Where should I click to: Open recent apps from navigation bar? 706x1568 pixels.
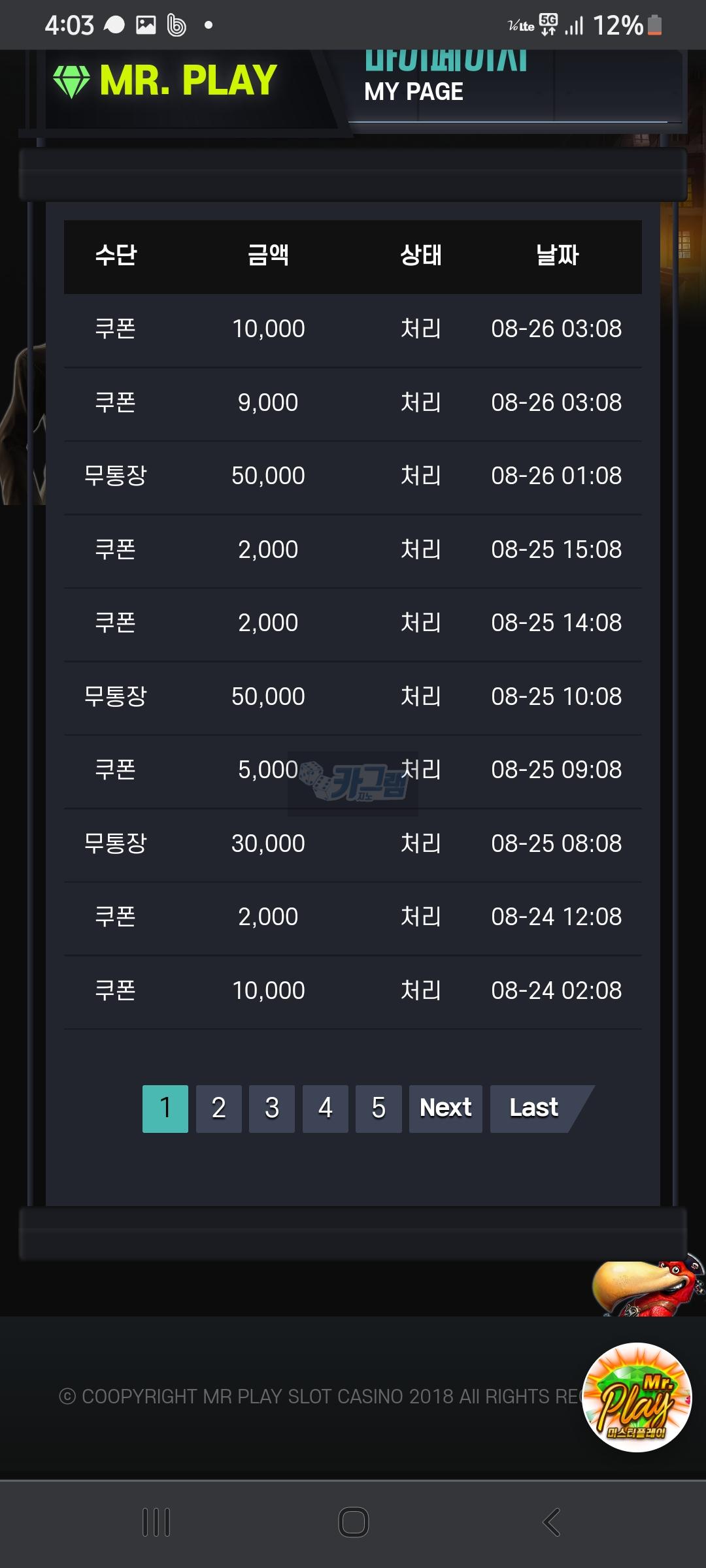[156, 1522]
